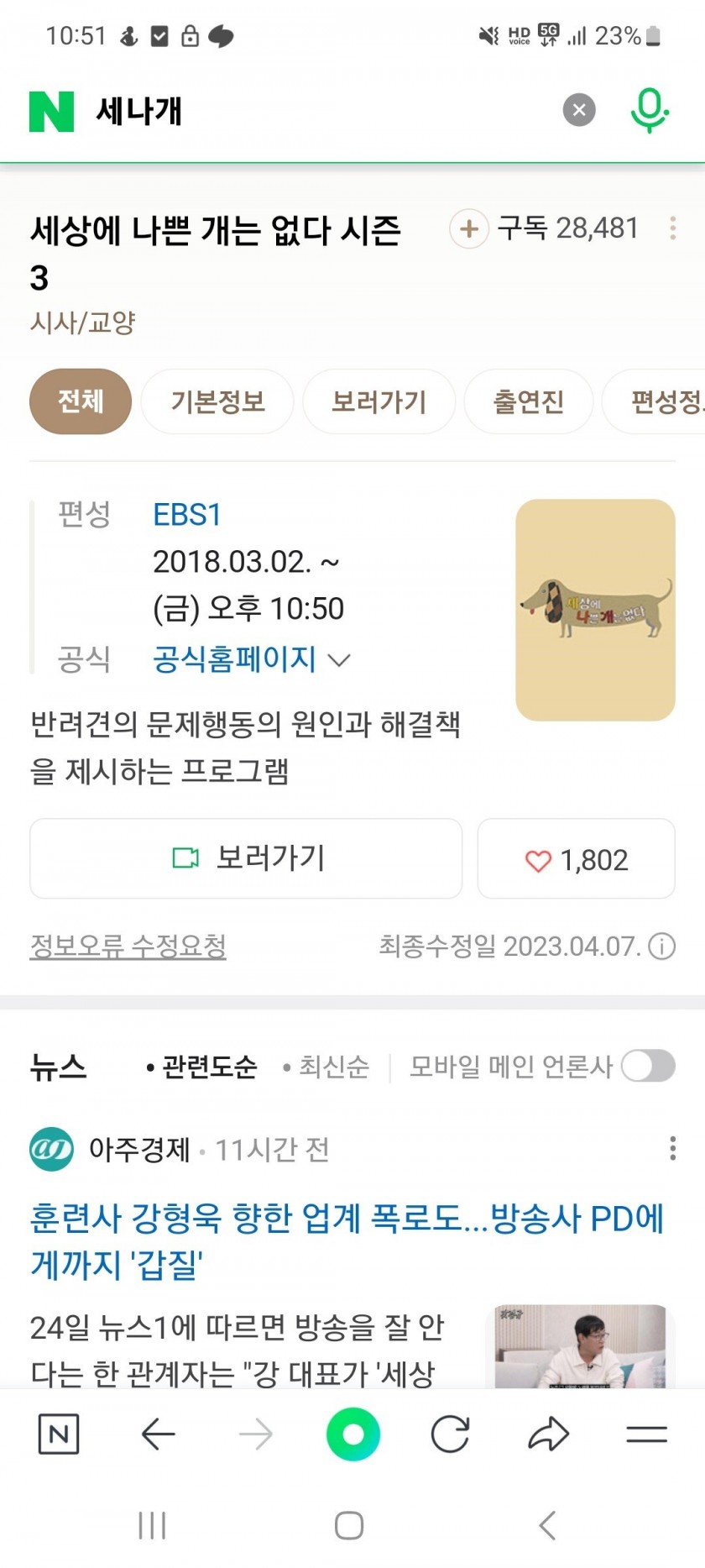The height and width of the screenshot is (1568, 705).
Task: Like the program with the heart button
Action: pyautogui.click(x=577, y=858)
